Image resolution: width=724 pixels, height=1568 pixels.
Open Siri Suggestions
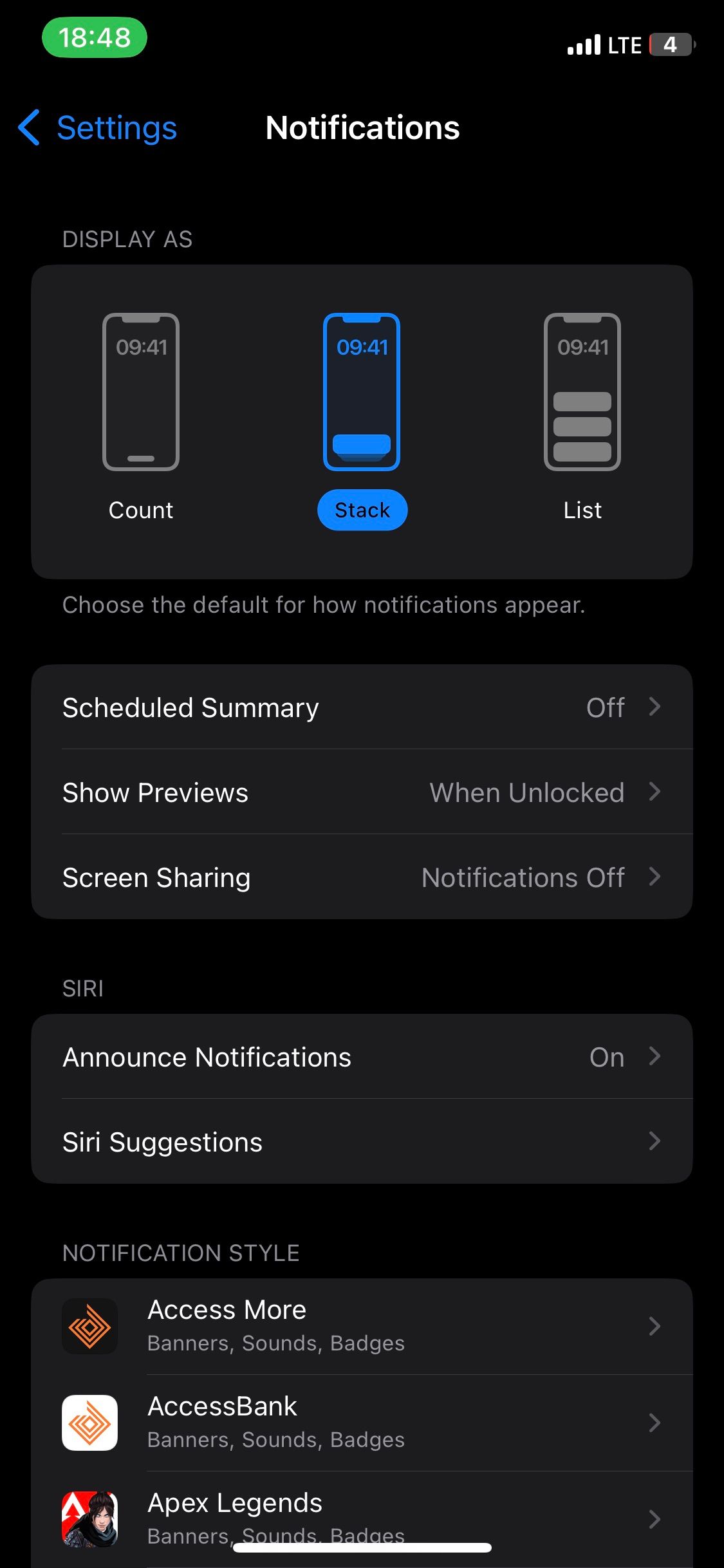pos(362,1142)
